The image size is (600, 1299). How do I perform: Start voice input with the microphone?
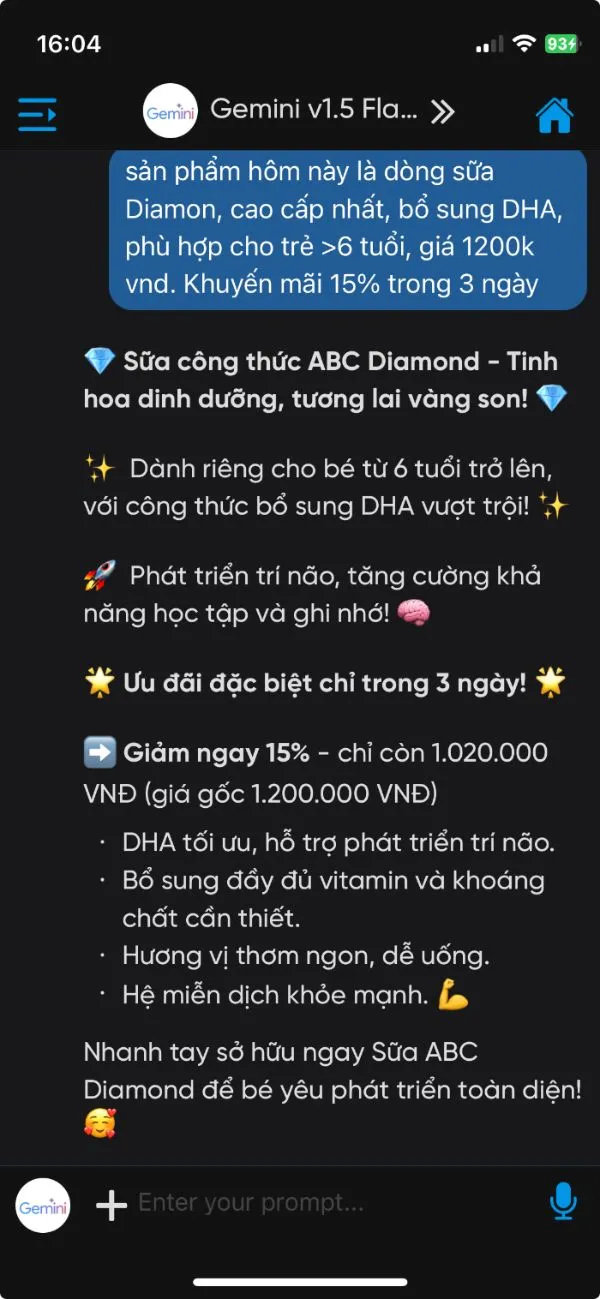[x=564, y=1202]
